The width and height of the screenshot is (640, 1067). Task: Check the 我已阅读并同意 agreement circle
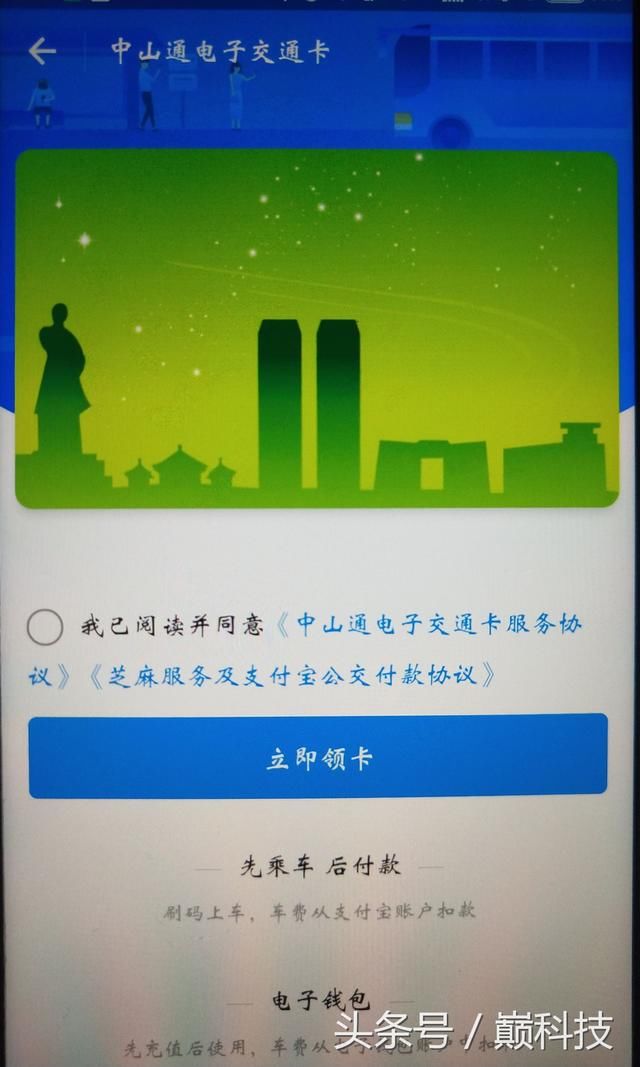coord(45,627)
